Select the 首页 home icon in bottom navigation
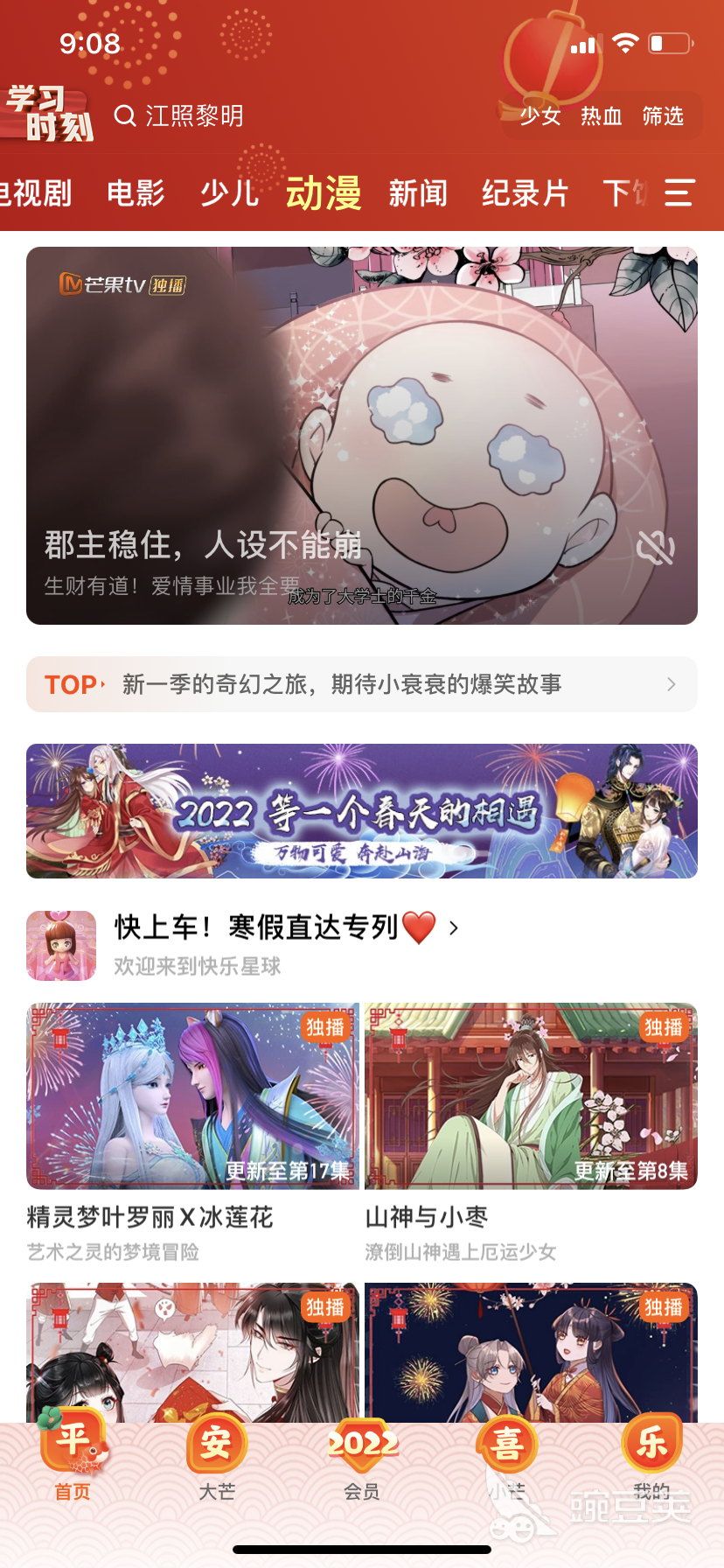This screenshot has width=724, height=1568. pyautogui.click(x=72, y=1452)
